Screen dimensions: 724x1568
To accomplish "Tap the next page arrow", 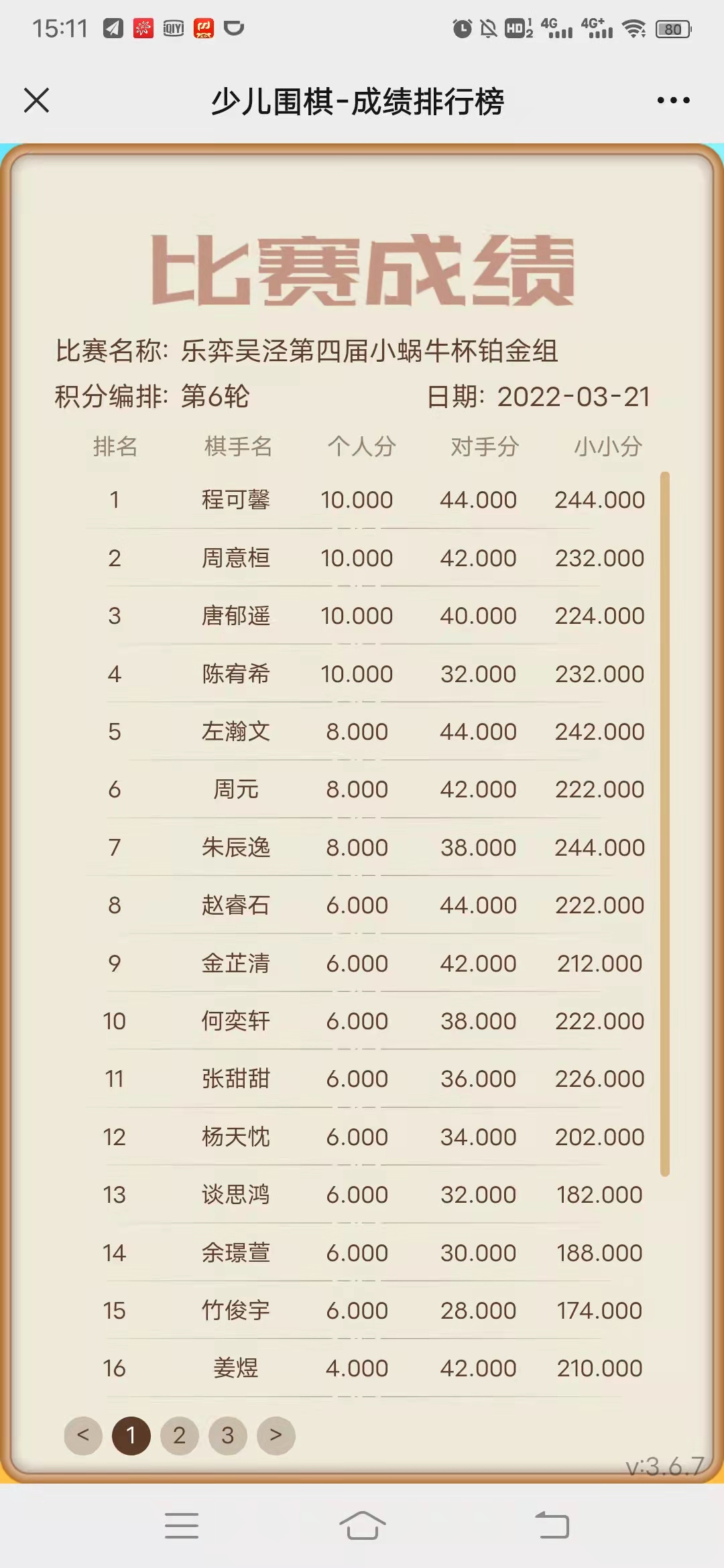I will click(276, 1435).
